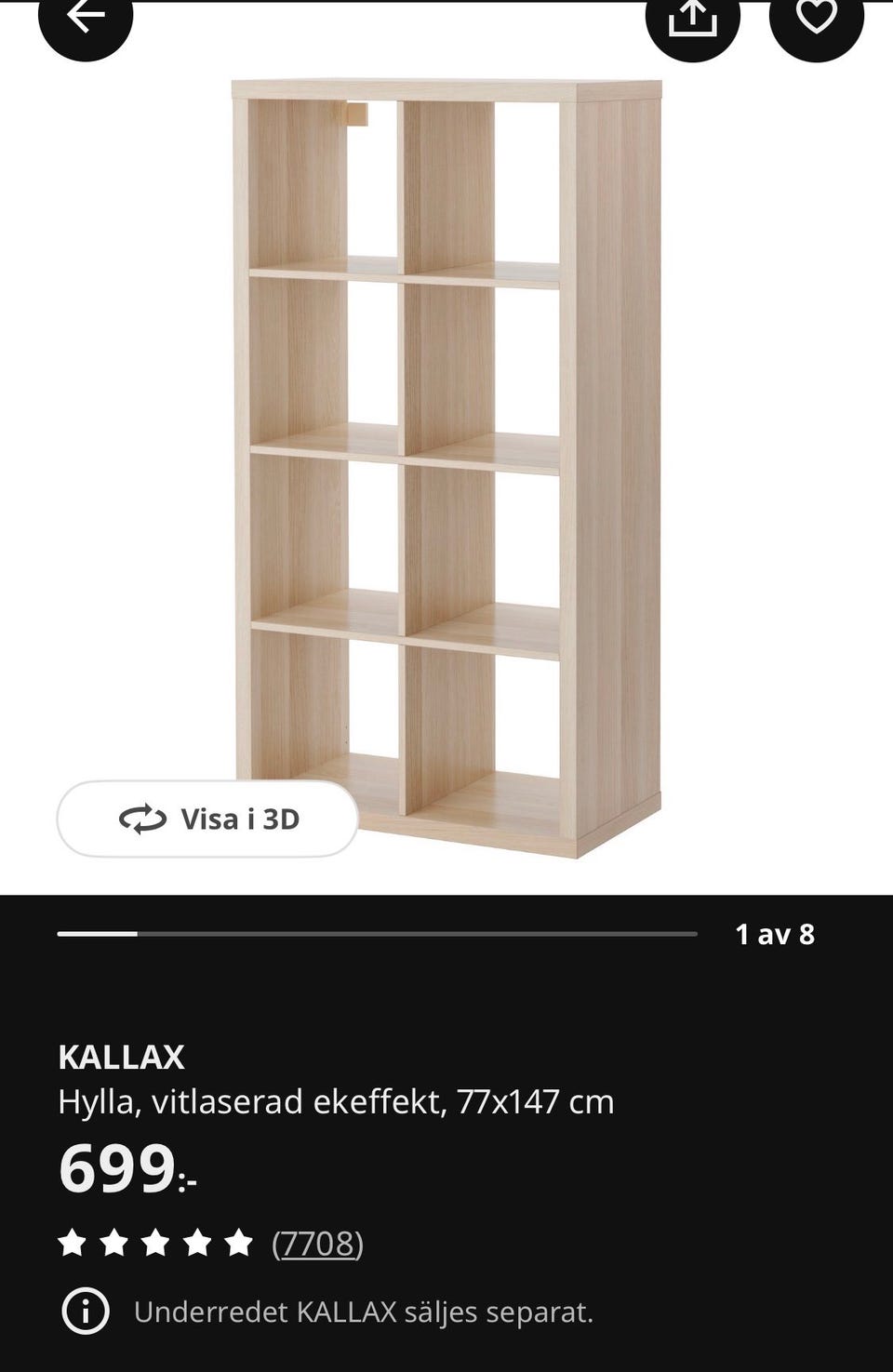Toggle the 3D view of the shelf
893x1372 pixels.
tap(207, 819)
